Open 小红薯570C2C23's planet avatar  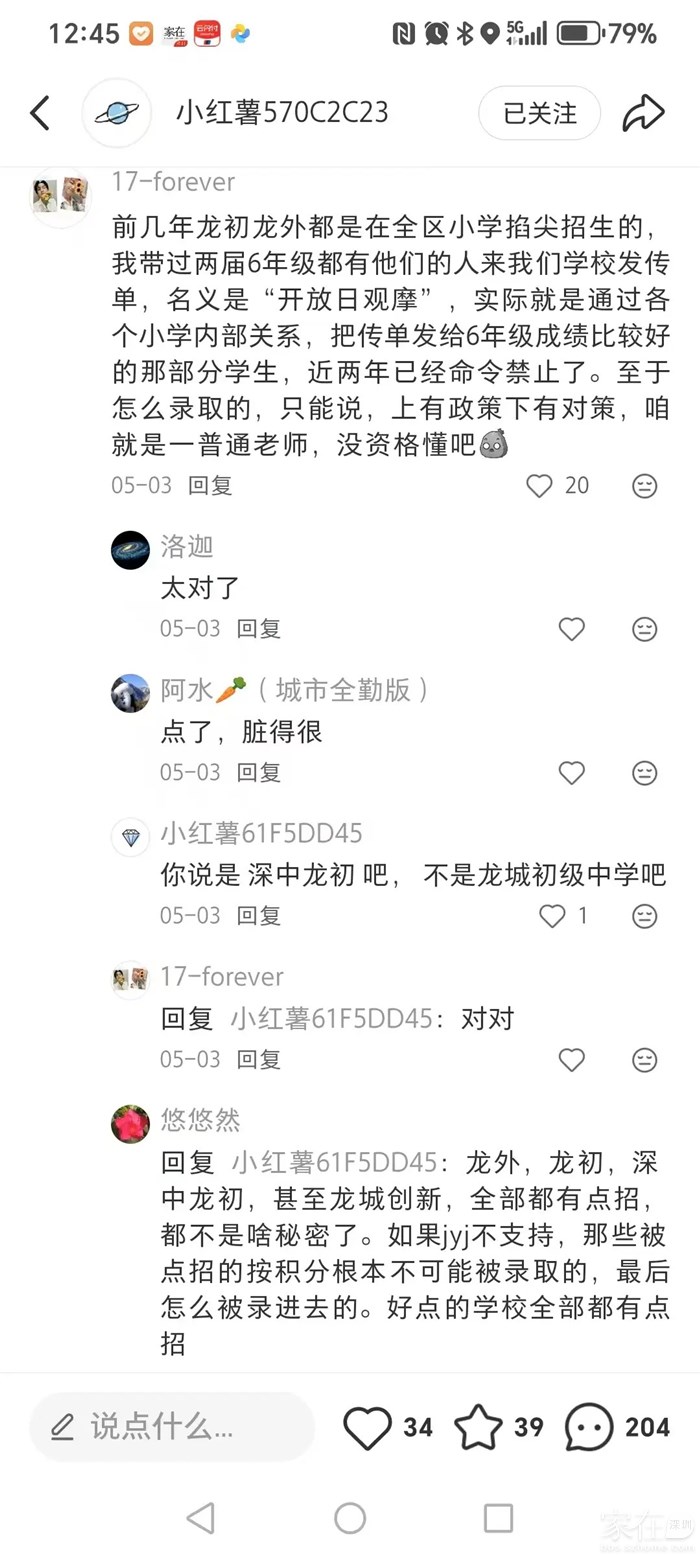coord(117,113)
